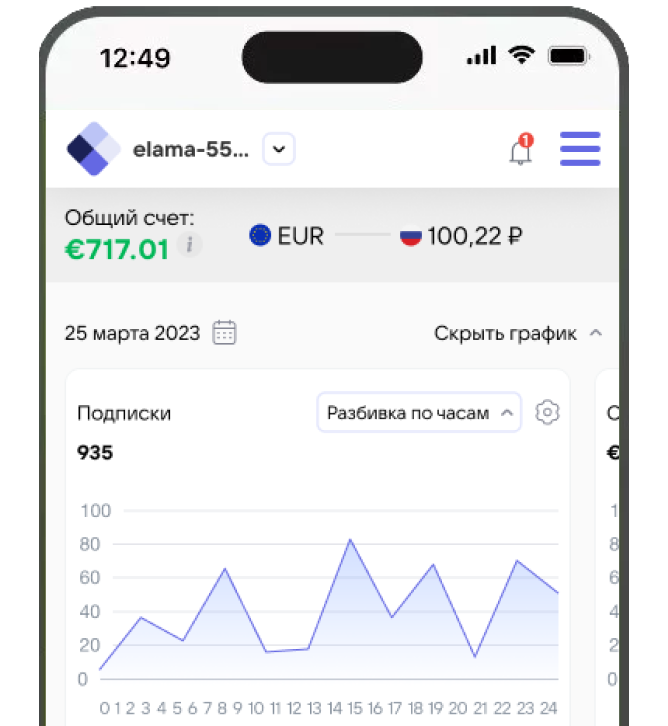
Task: Collapse the chart with Скрыть график
Action: click(x=517, y=333)
